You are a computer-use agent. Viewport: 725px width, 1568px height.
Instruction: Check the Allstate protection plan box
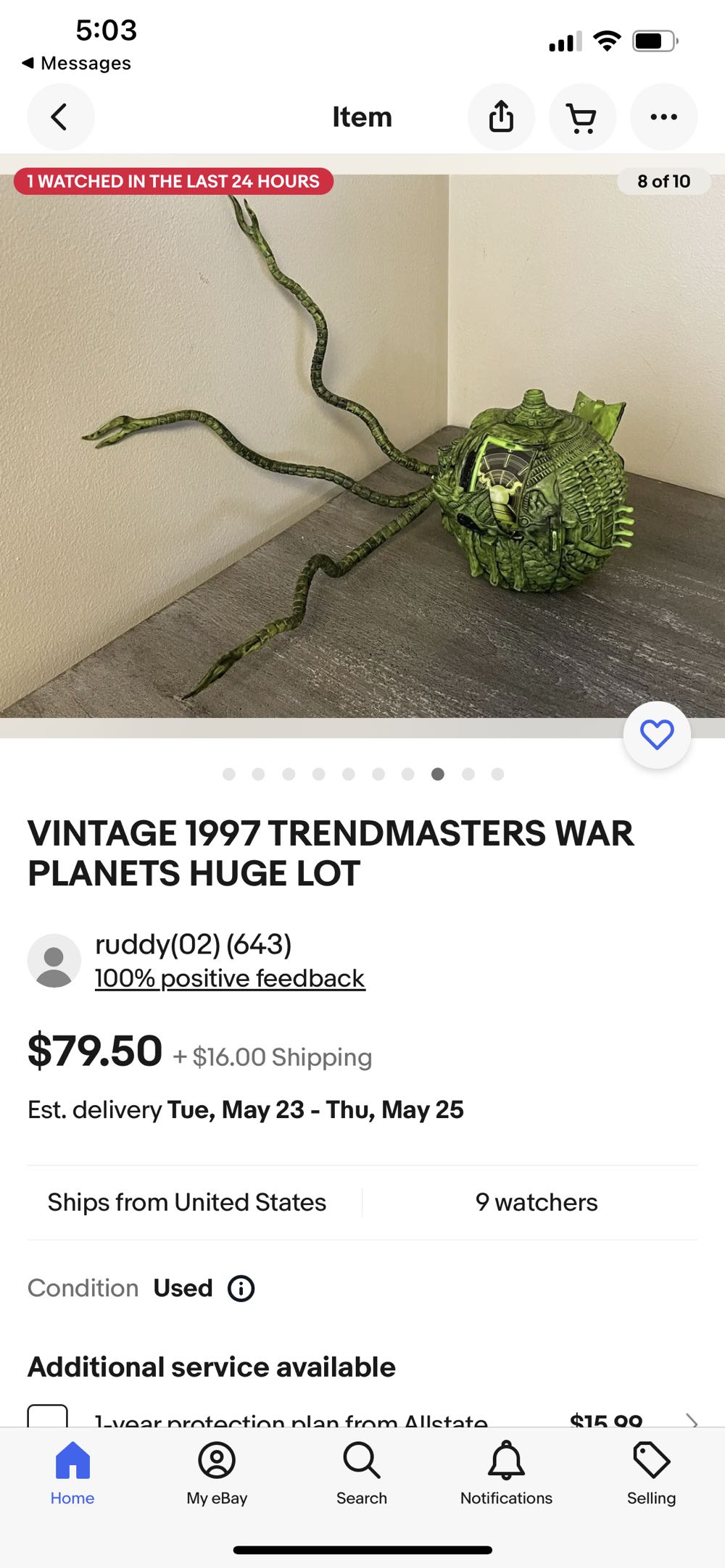click(49, 1413)
